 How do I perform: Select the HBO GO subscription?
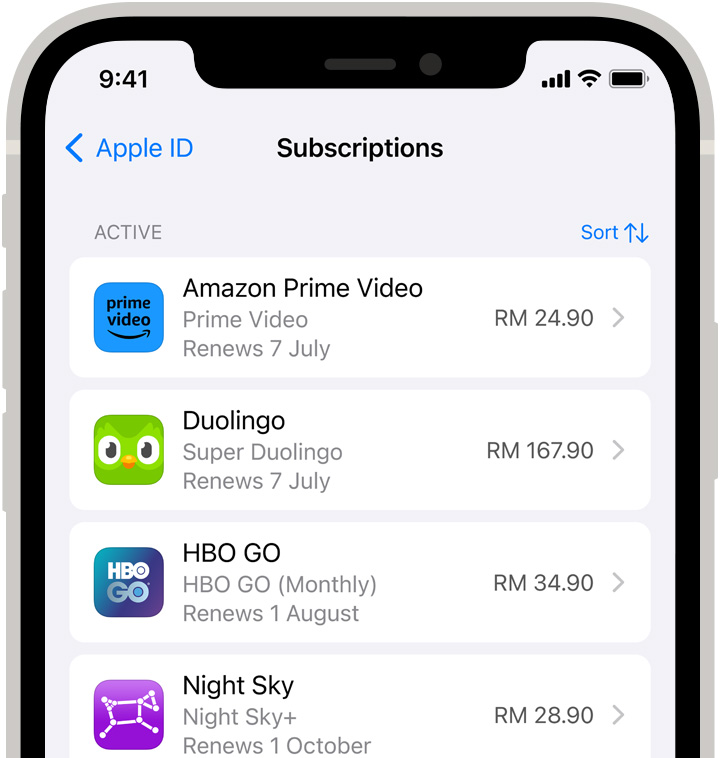(x=360, y=582)
